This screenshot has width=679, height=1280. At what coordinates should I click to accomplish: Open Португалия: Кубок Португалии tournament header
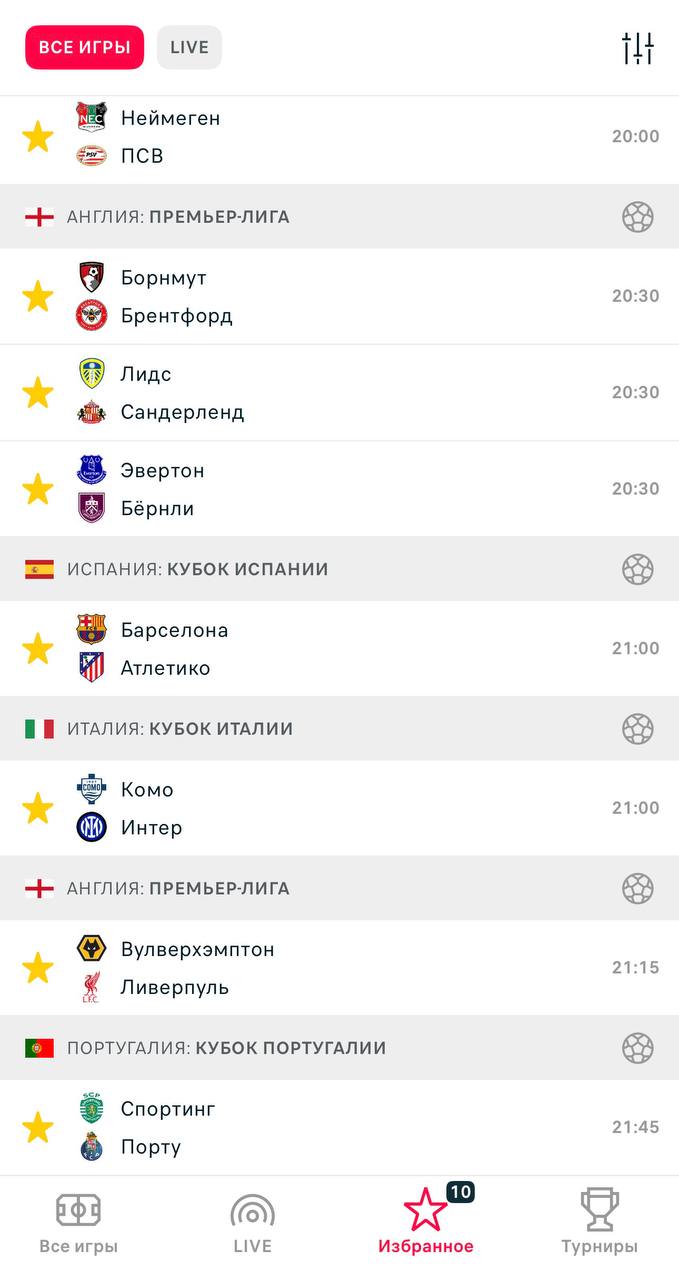click(x=226, y=1048)
